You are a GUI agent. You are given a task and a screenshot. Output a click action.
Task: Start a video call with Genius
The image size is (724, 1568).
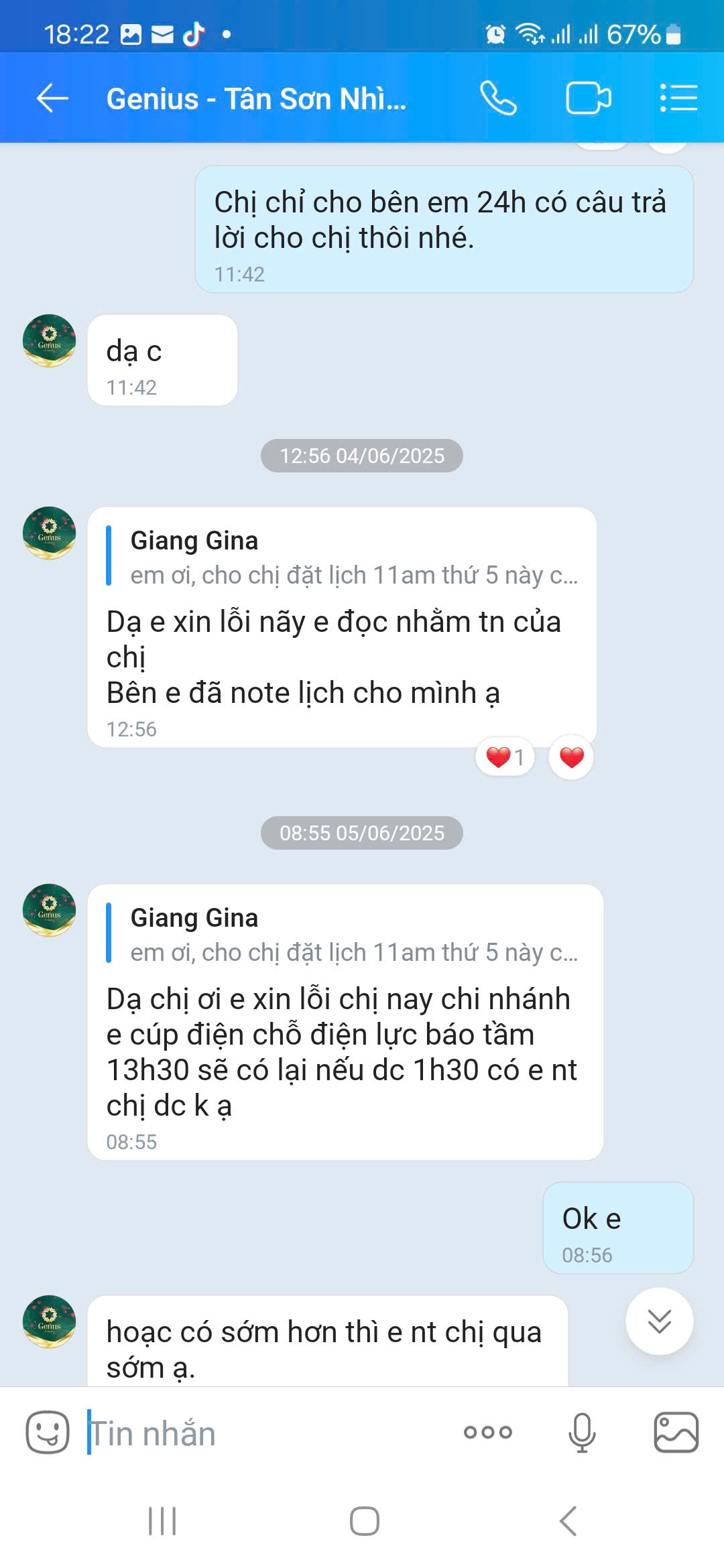588,99
